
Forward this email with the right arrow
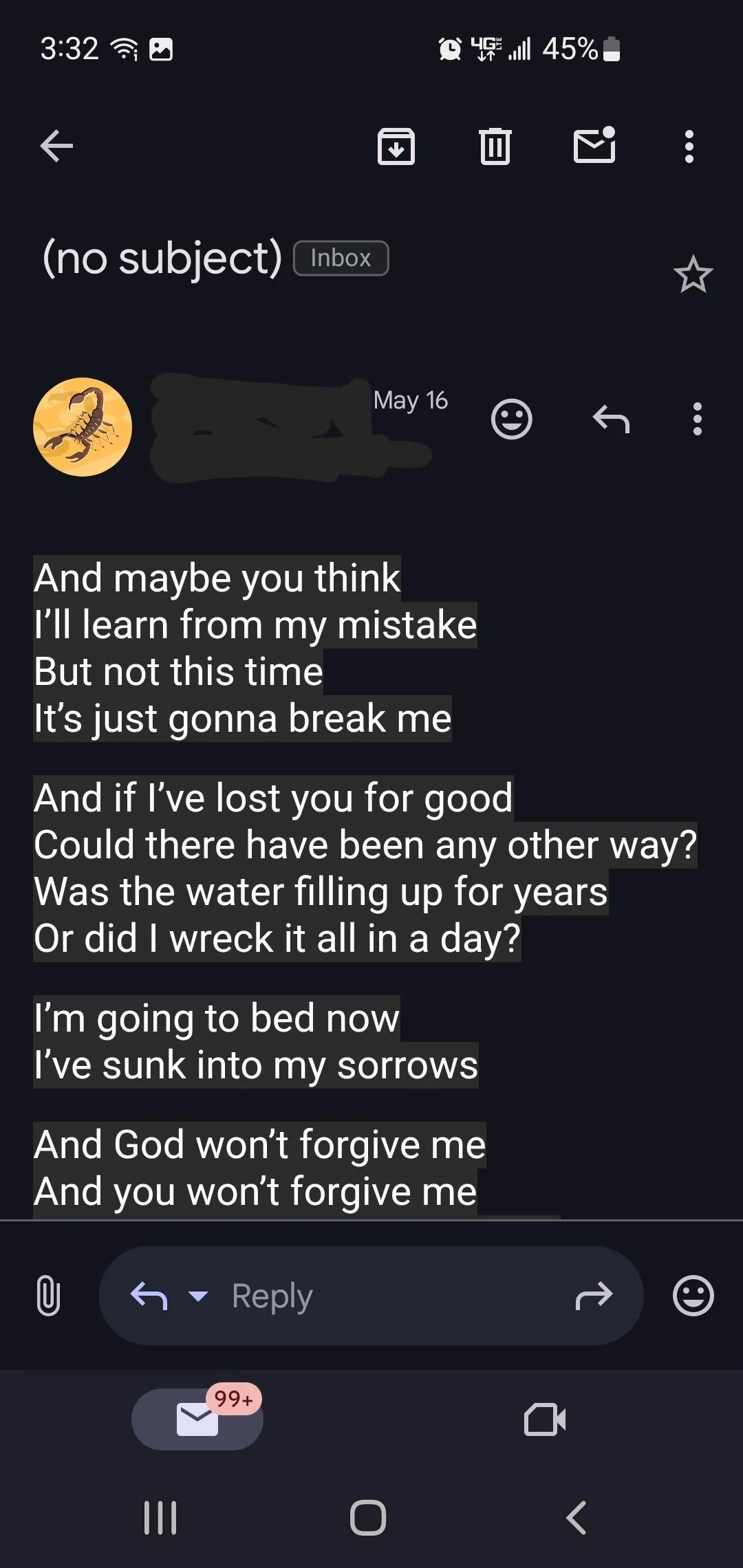[594, 1296]
